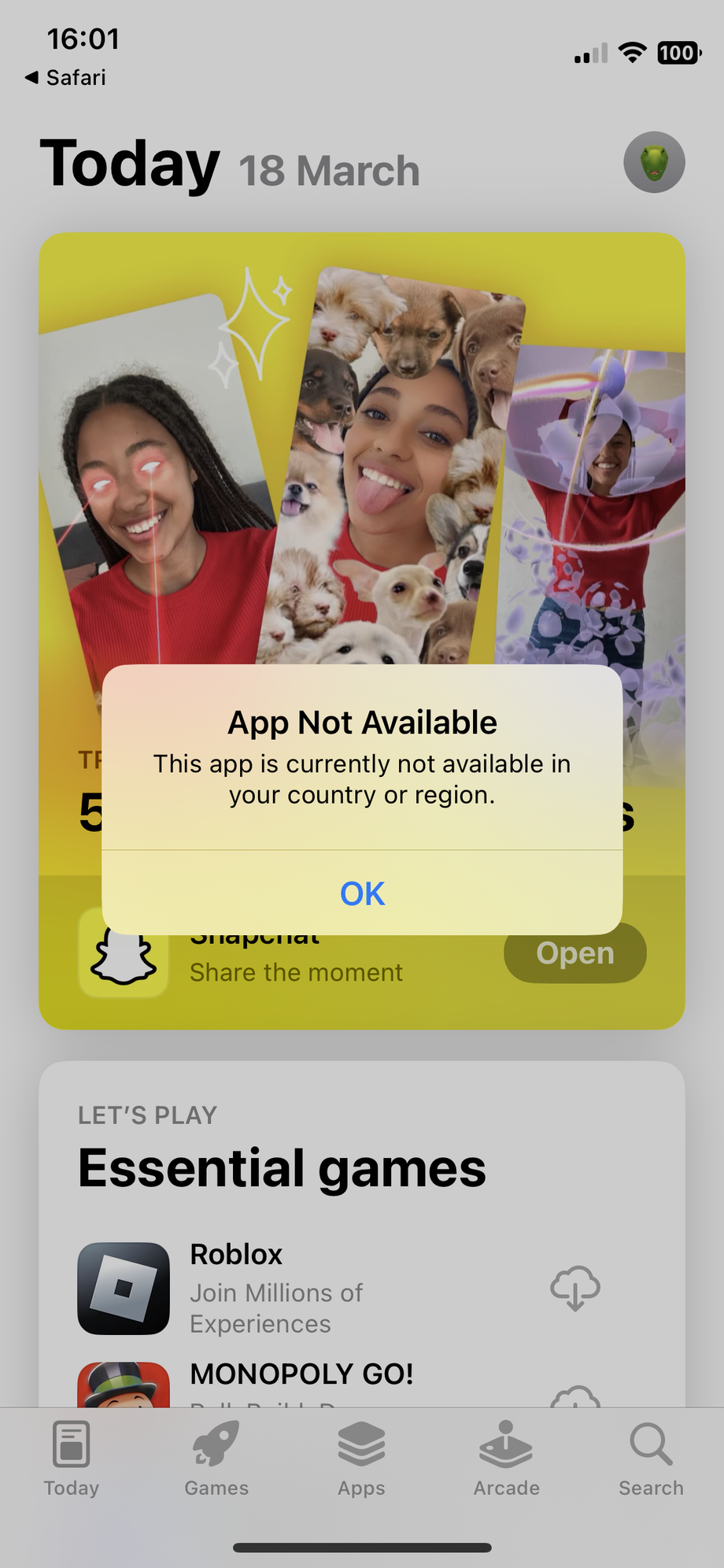Open the Search tab

(651, 1459)
